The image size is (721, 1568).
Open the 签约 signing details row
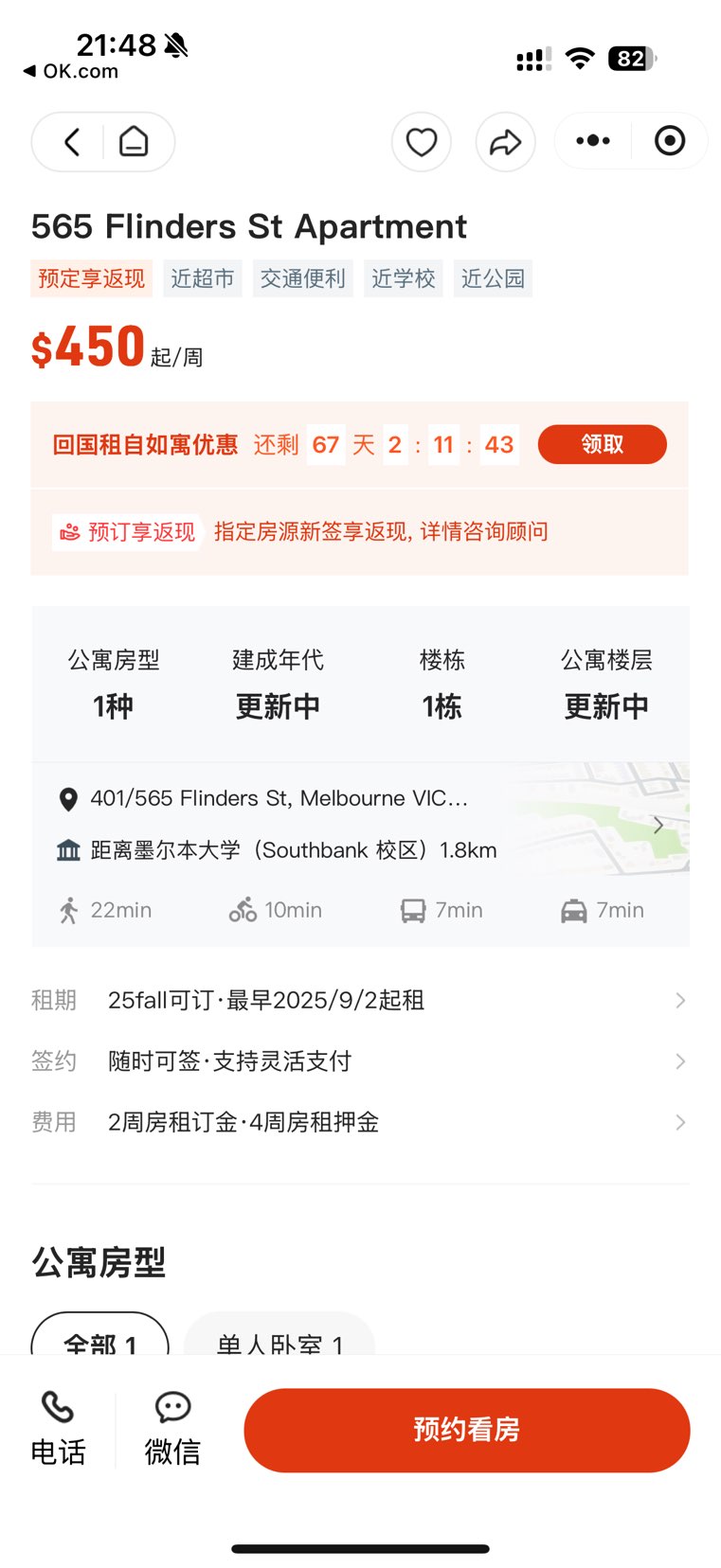[358, 1061]
